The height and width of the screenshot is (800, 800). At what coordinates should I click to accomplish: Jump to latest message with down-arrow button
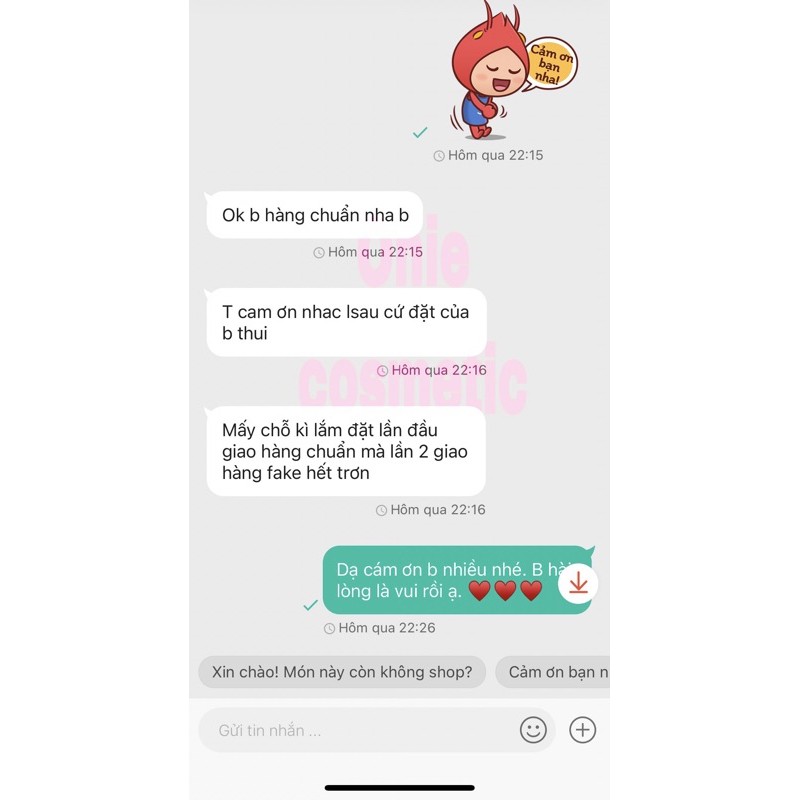pyautogui.click(x=577, y=584)
